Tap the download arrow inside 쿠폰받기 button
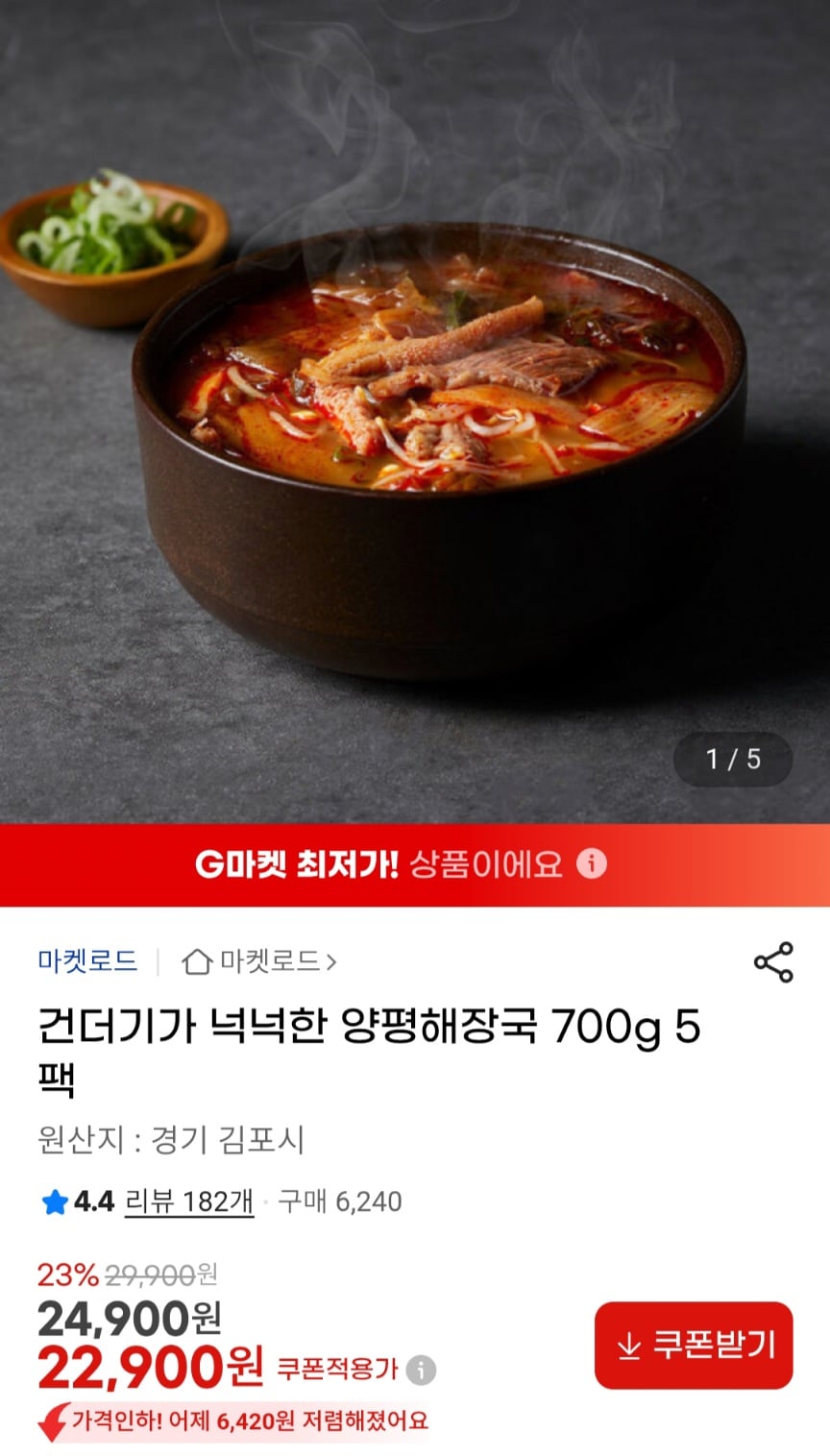This screenshot has width=830, height=1456. [631, 1347]
